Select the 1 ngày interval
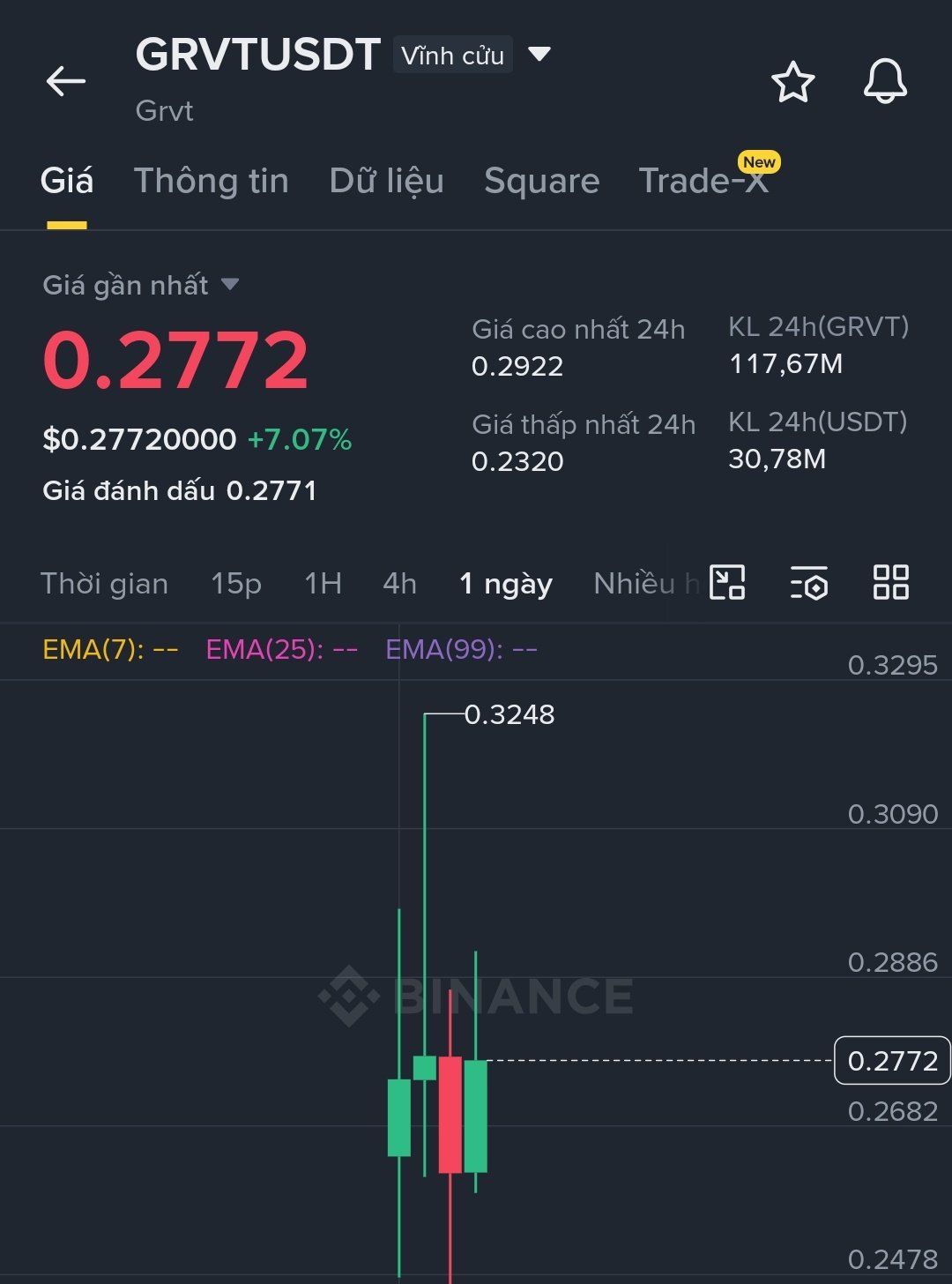952x1284 pixels. click(x=506, y=584)
